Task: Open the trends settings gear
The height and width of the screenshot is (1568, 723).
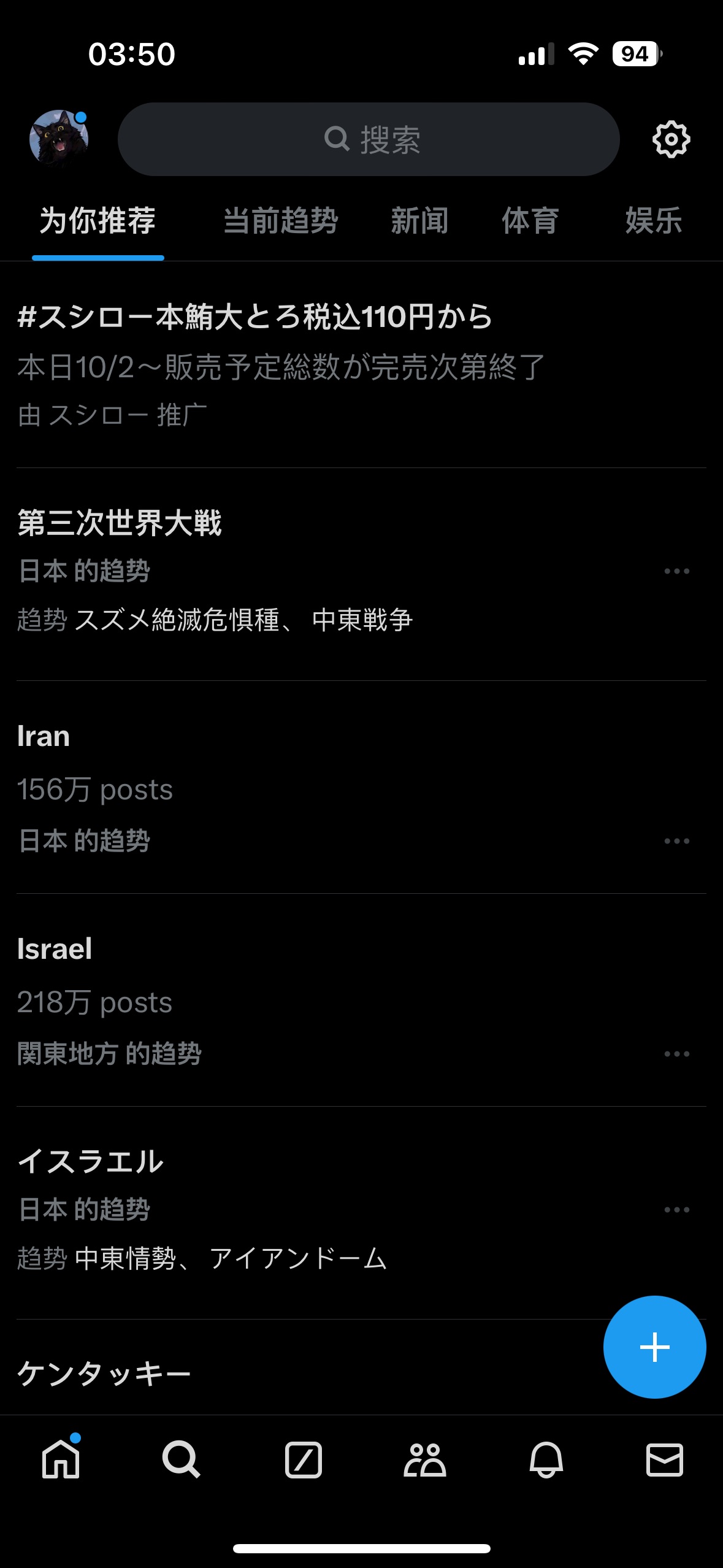Action: point(671,140)
